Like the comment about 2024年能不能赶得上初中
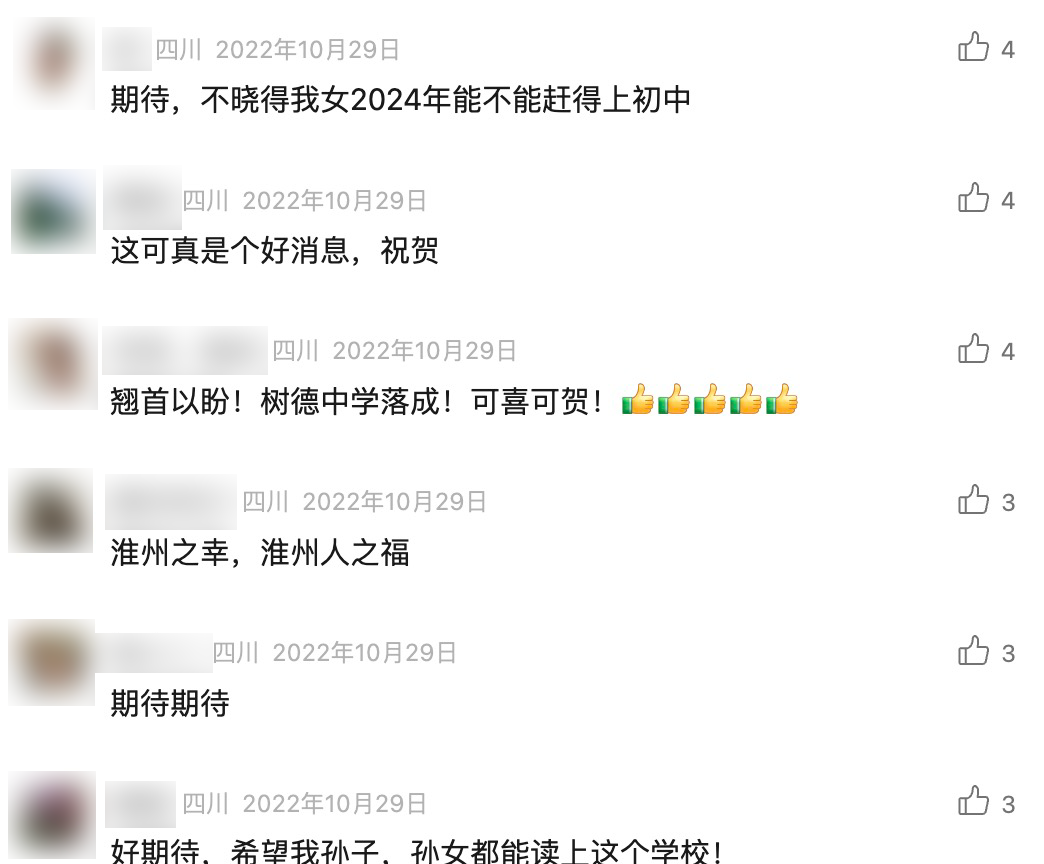Viewport: 1044px width, 864px height. [x=973, y=47]
